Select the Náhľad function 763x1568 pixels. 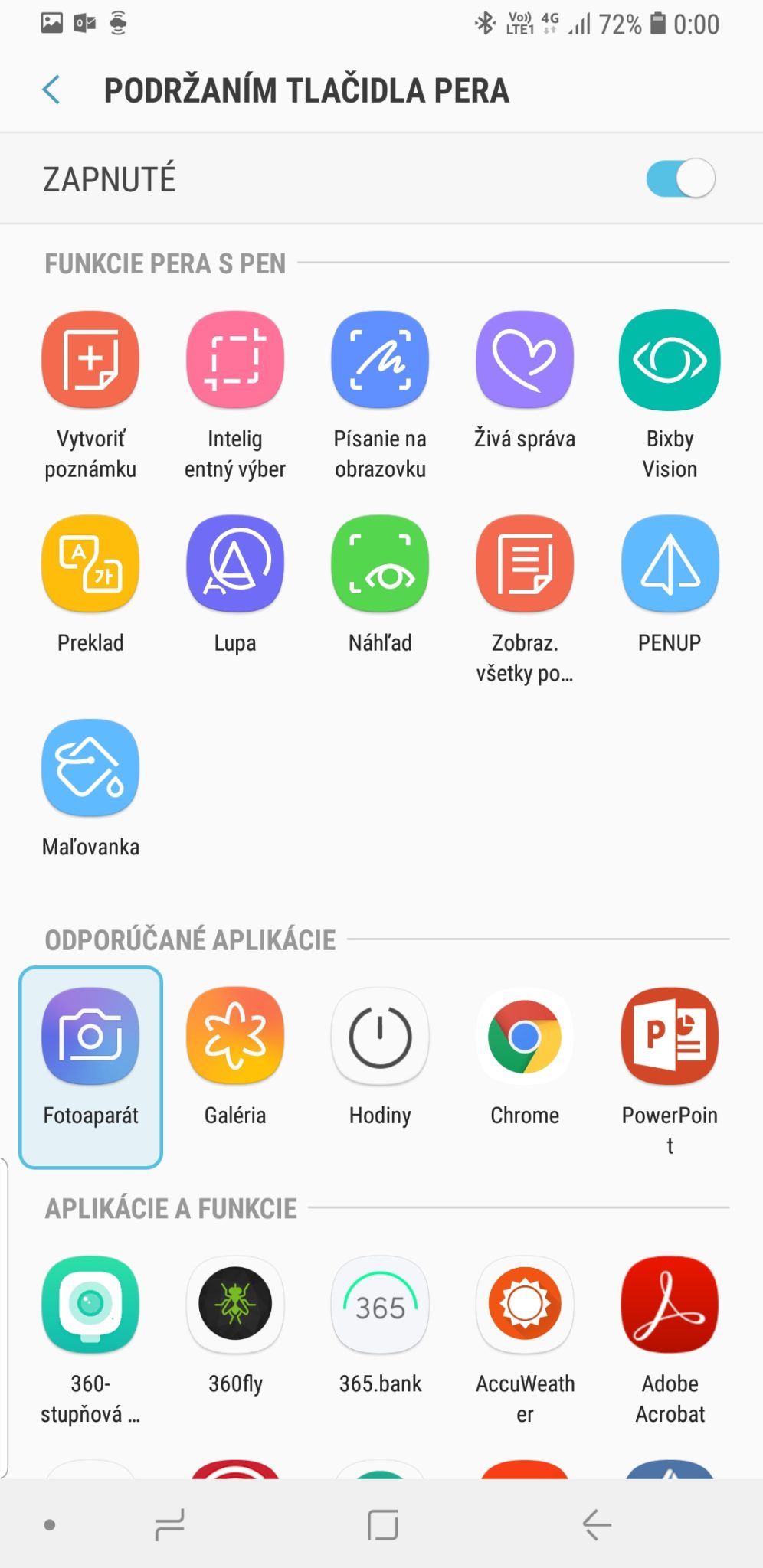click(x=380, y=563)
